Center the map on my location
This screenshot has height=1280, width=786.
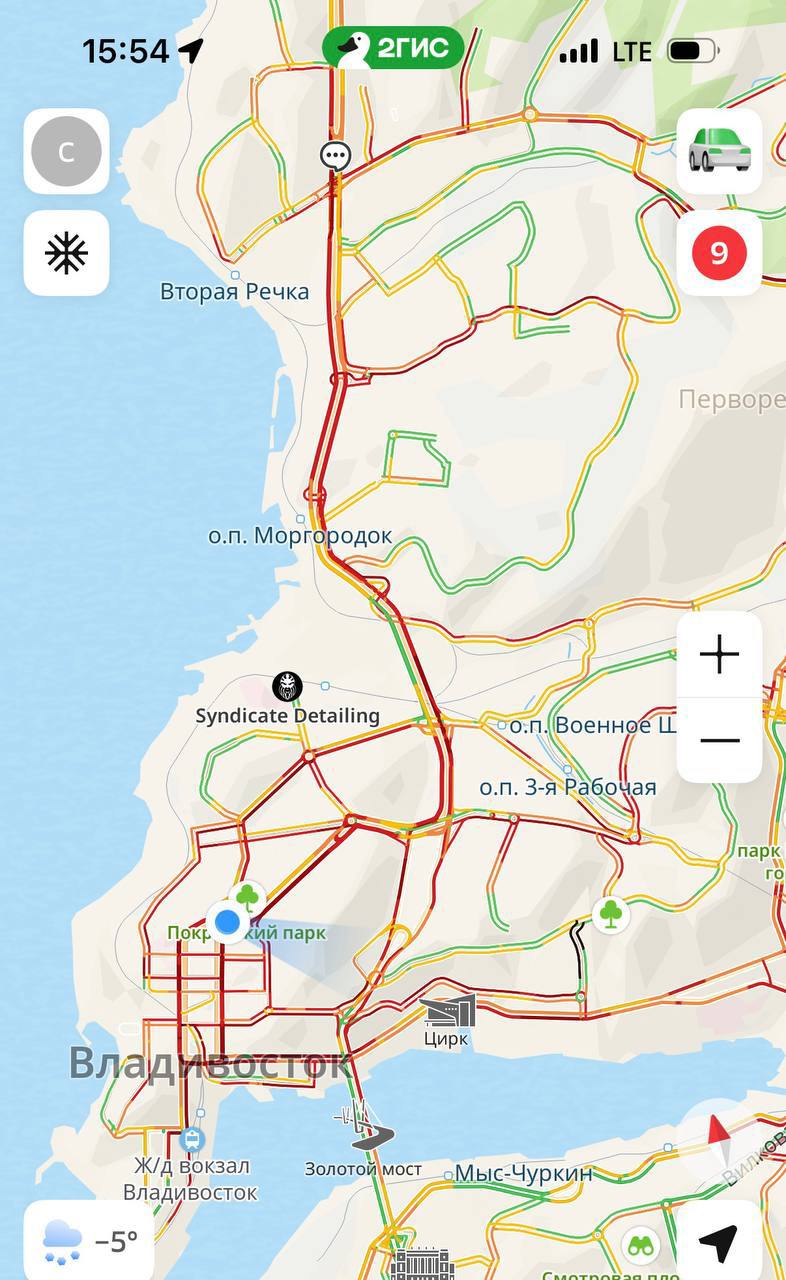point(718,1243)
